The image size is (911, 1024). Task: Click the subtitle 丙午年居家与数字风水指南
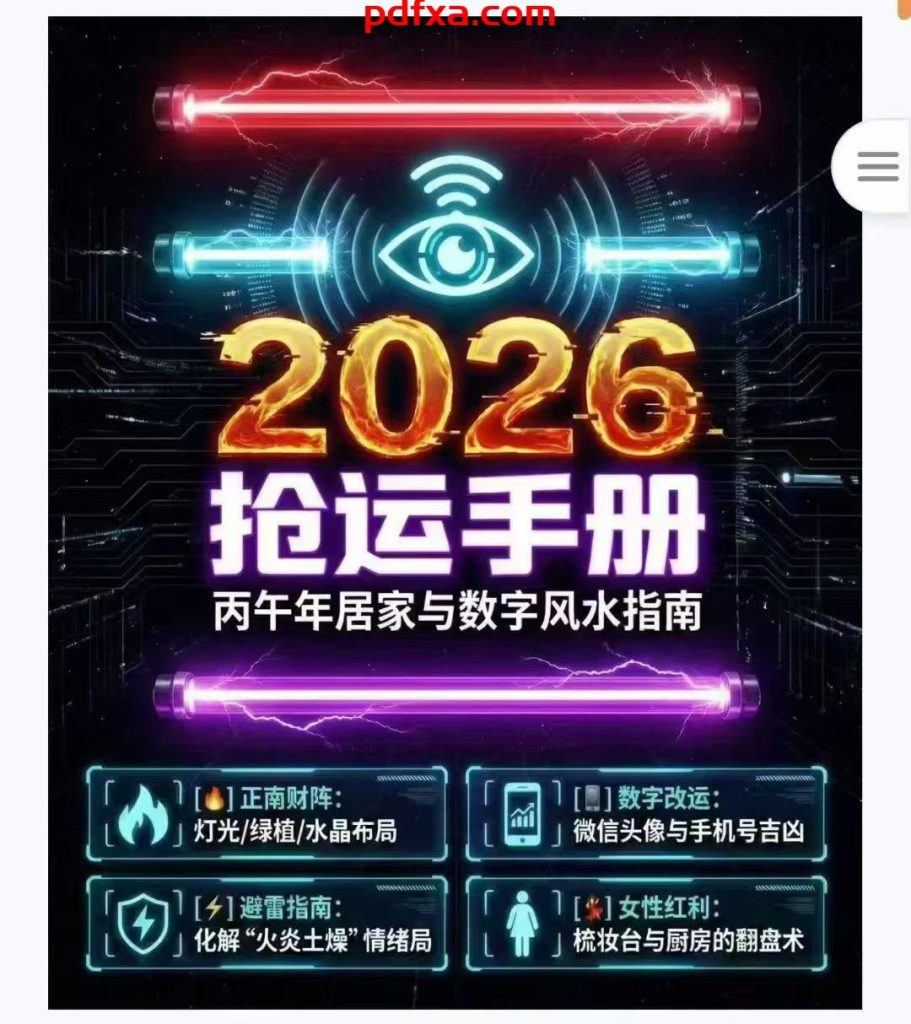(455, 606)
